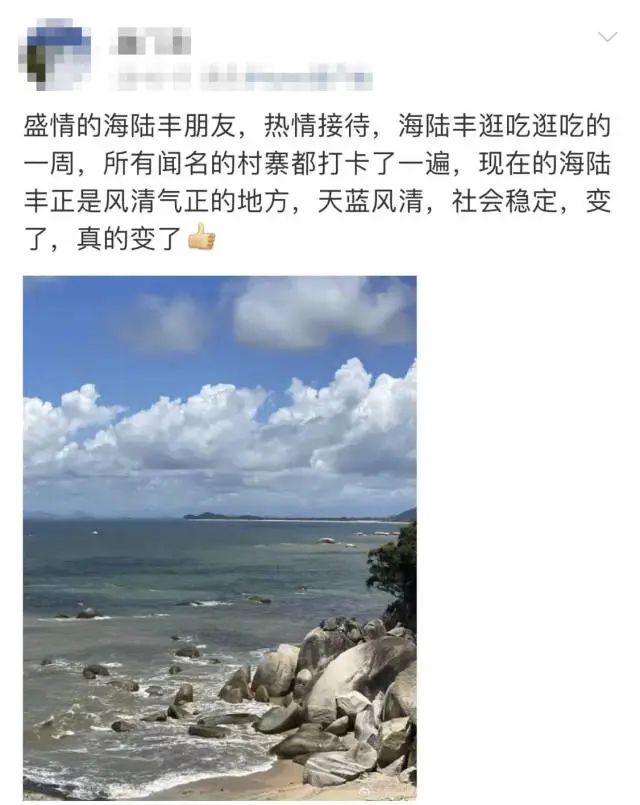This screenshot has height=805, width=640.
Task: Open the poster's username profile
Action: (153, 43)
